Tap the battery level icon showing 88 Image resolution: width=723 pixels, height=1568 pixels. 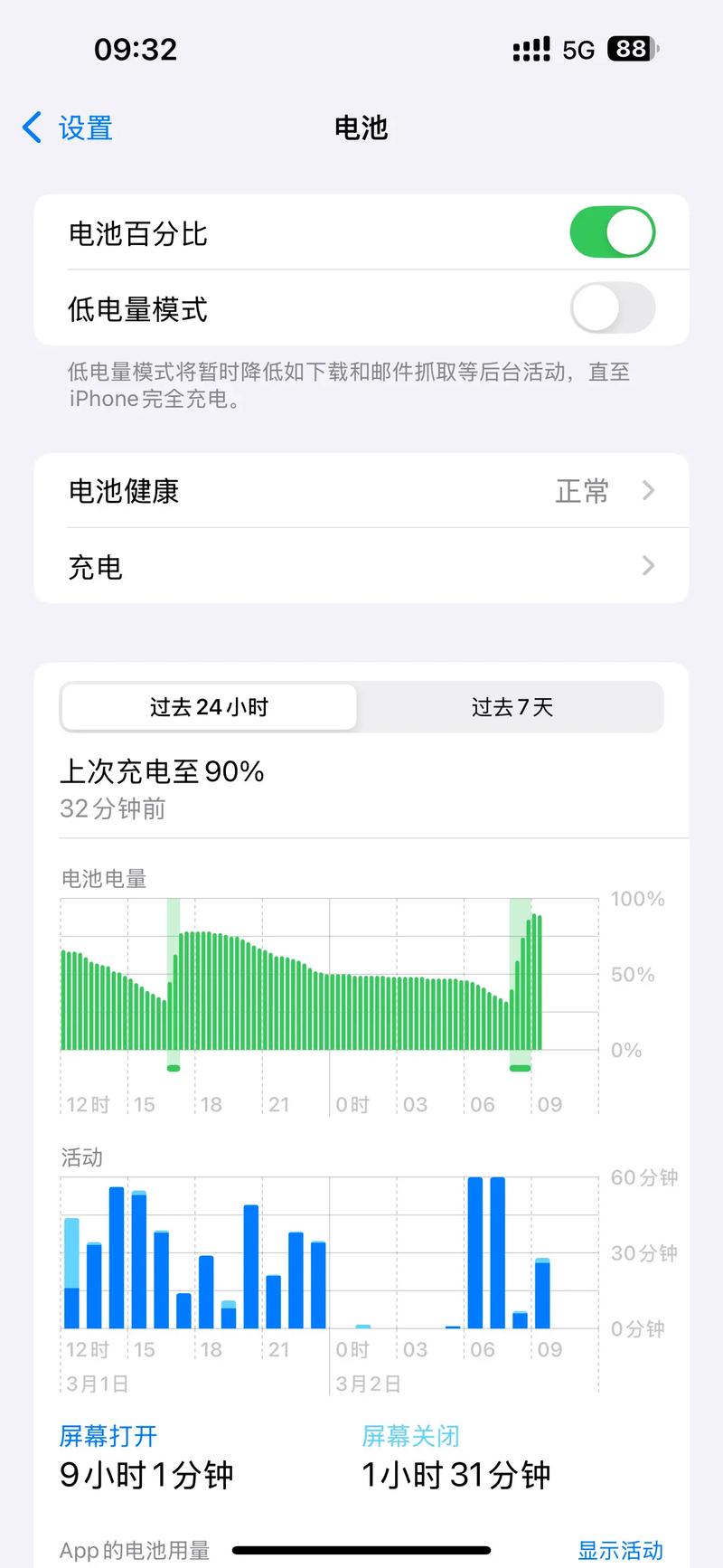[633, 49]
